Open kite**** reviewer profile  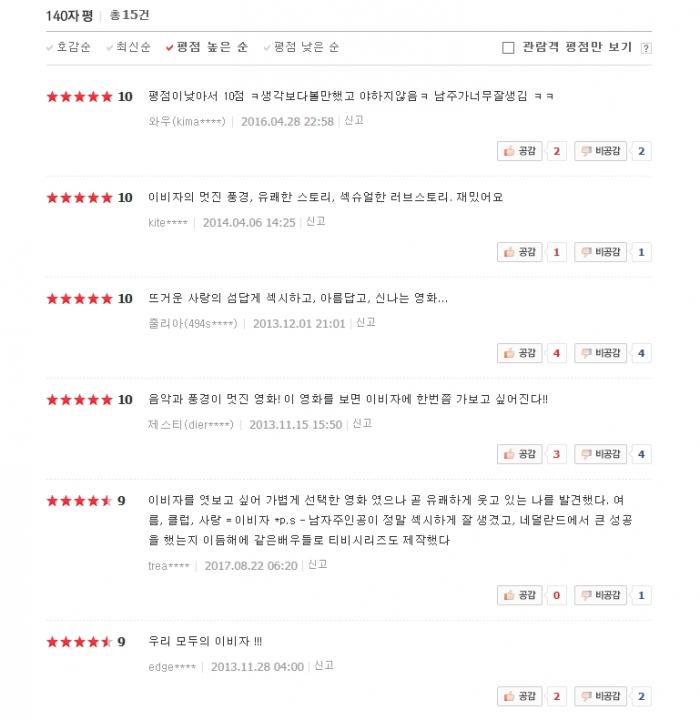pos(168,222)
